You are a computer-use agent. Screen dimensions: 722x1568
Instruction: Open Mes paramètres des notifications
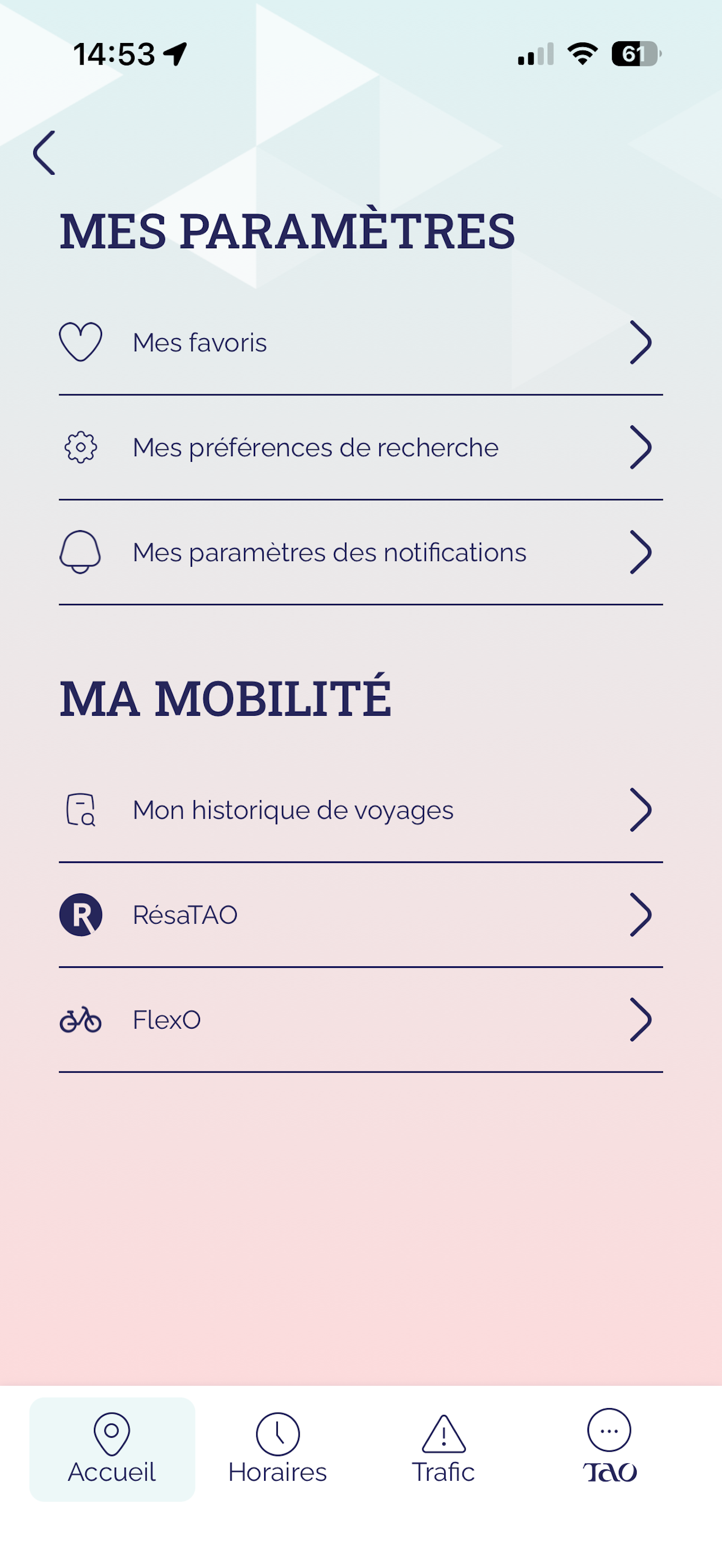[360, 552]
